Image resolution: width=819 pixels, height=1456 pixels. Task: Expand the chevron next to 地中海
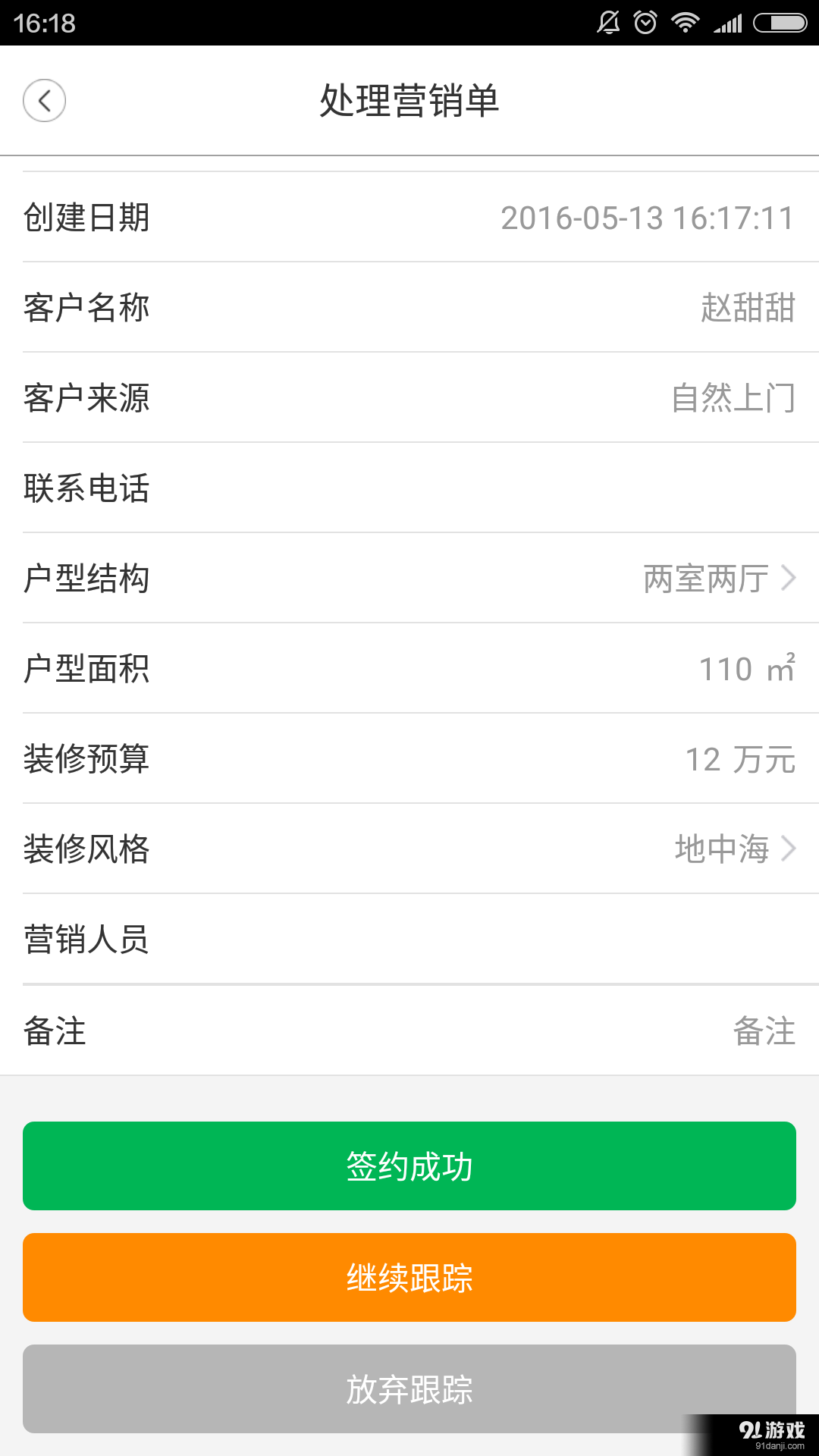[789, 849]
